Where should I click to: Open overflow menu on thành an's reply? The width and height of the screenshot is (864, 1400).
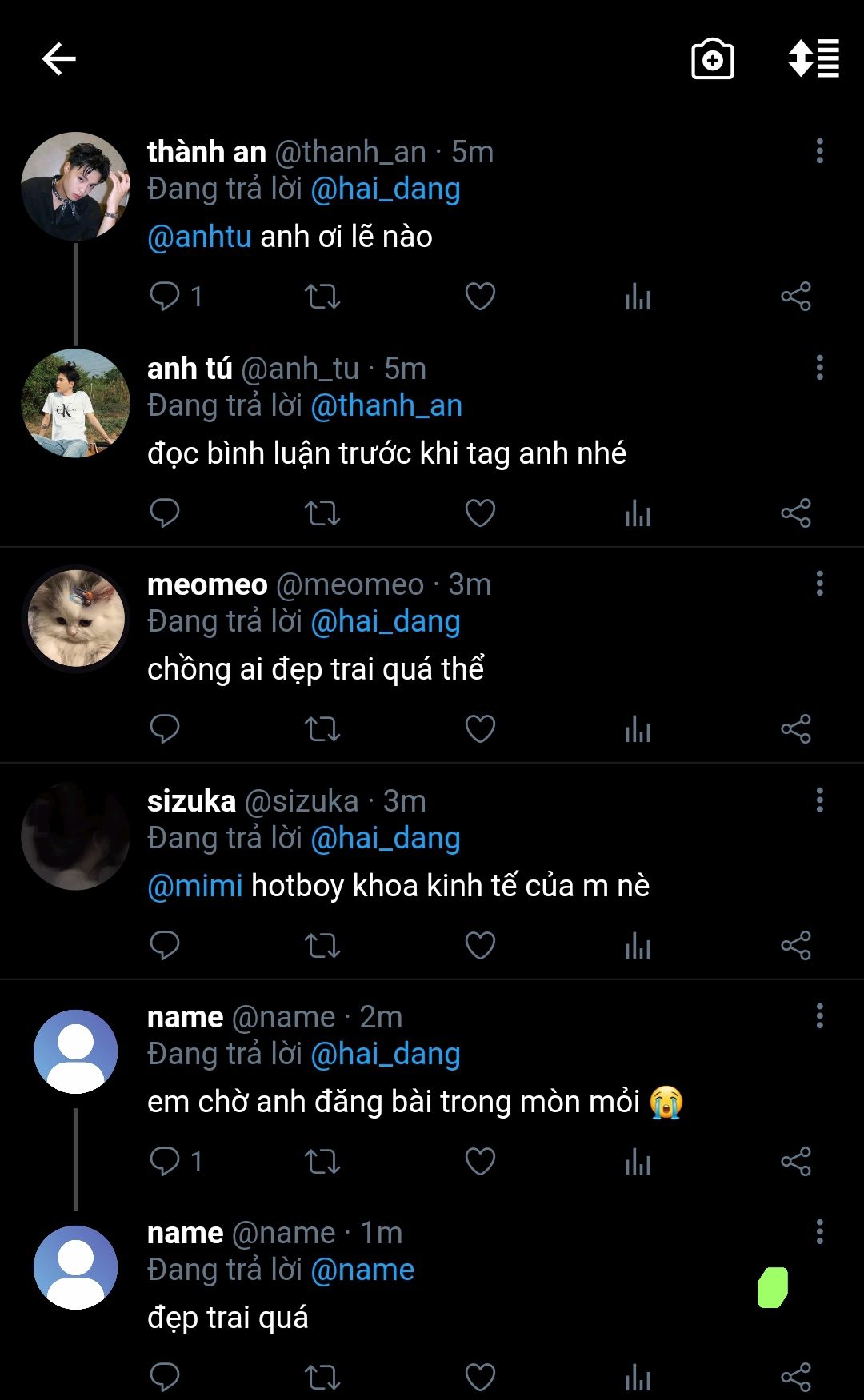[819, 151]
